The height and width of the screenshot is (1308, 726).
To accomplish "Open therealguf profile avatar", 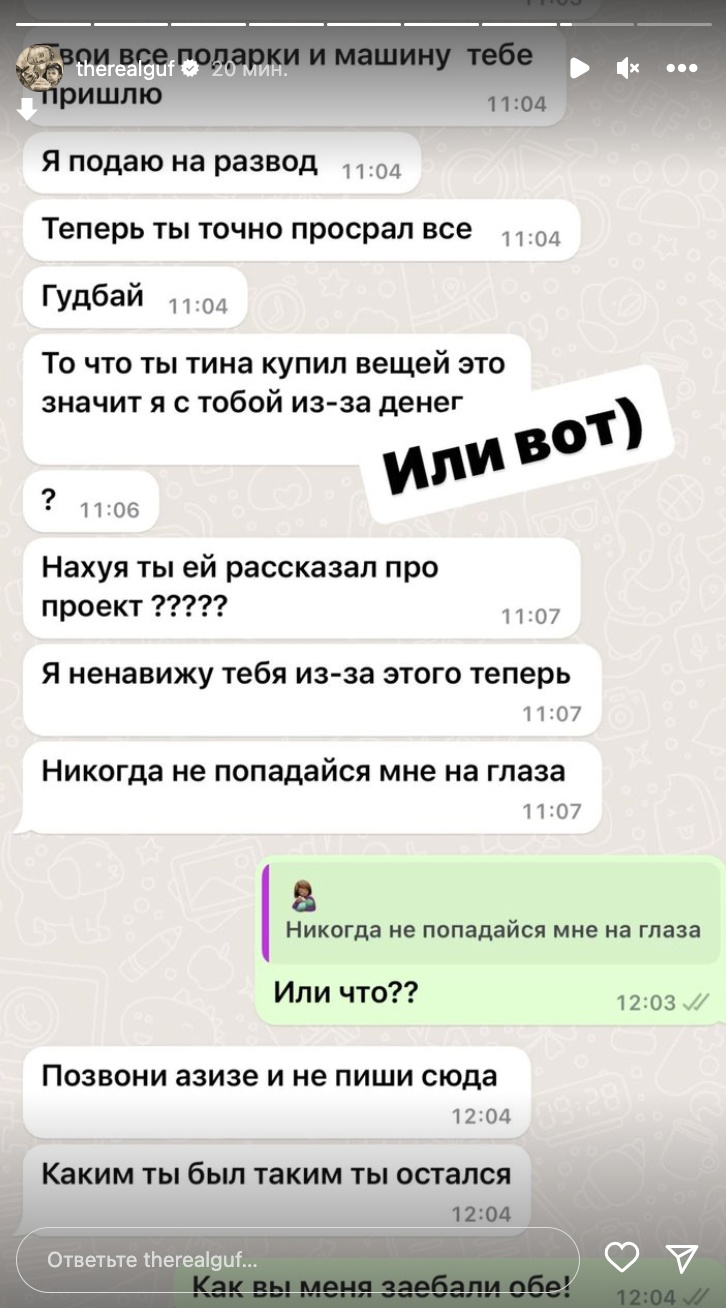I will (38, 68).
